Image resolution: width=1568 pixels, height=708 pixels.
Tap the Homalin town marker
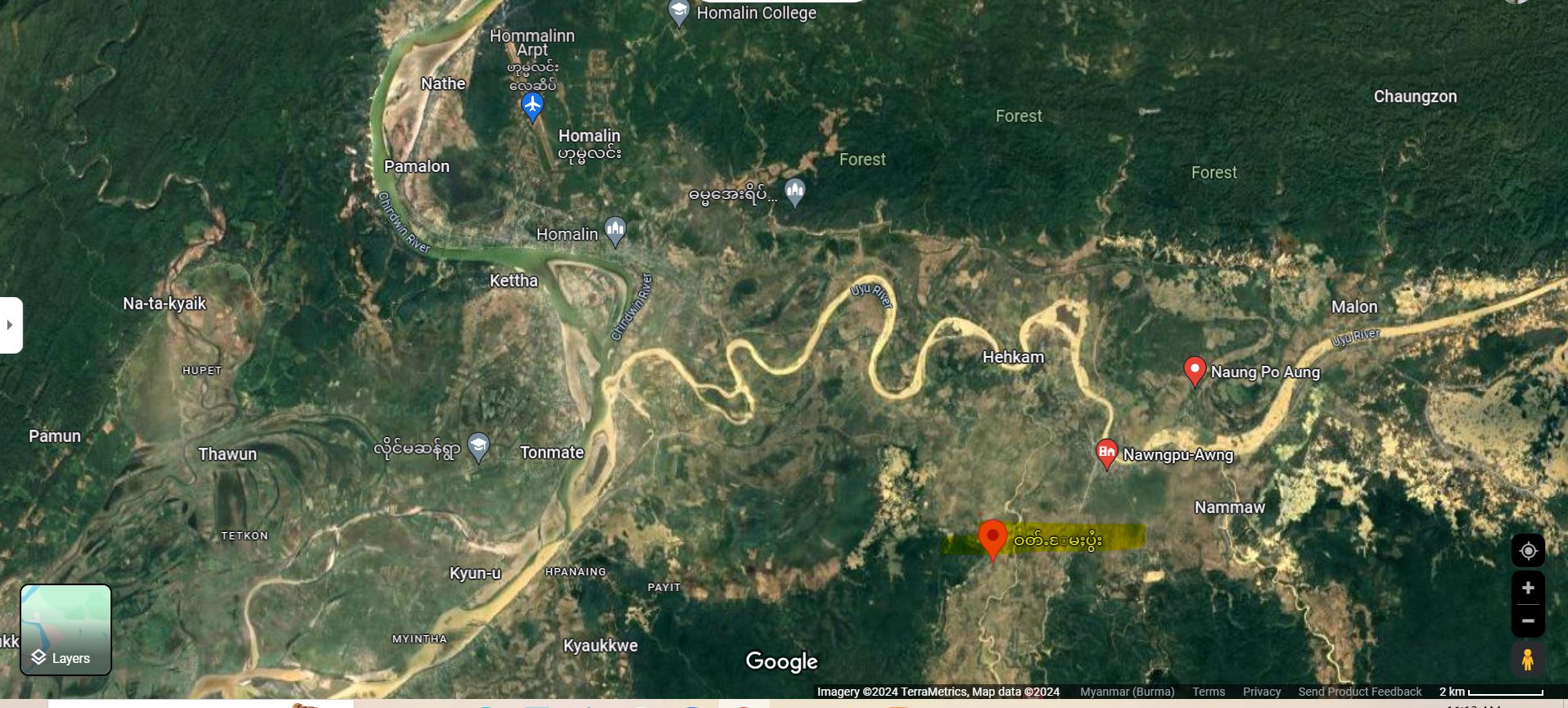coord(616,232)
